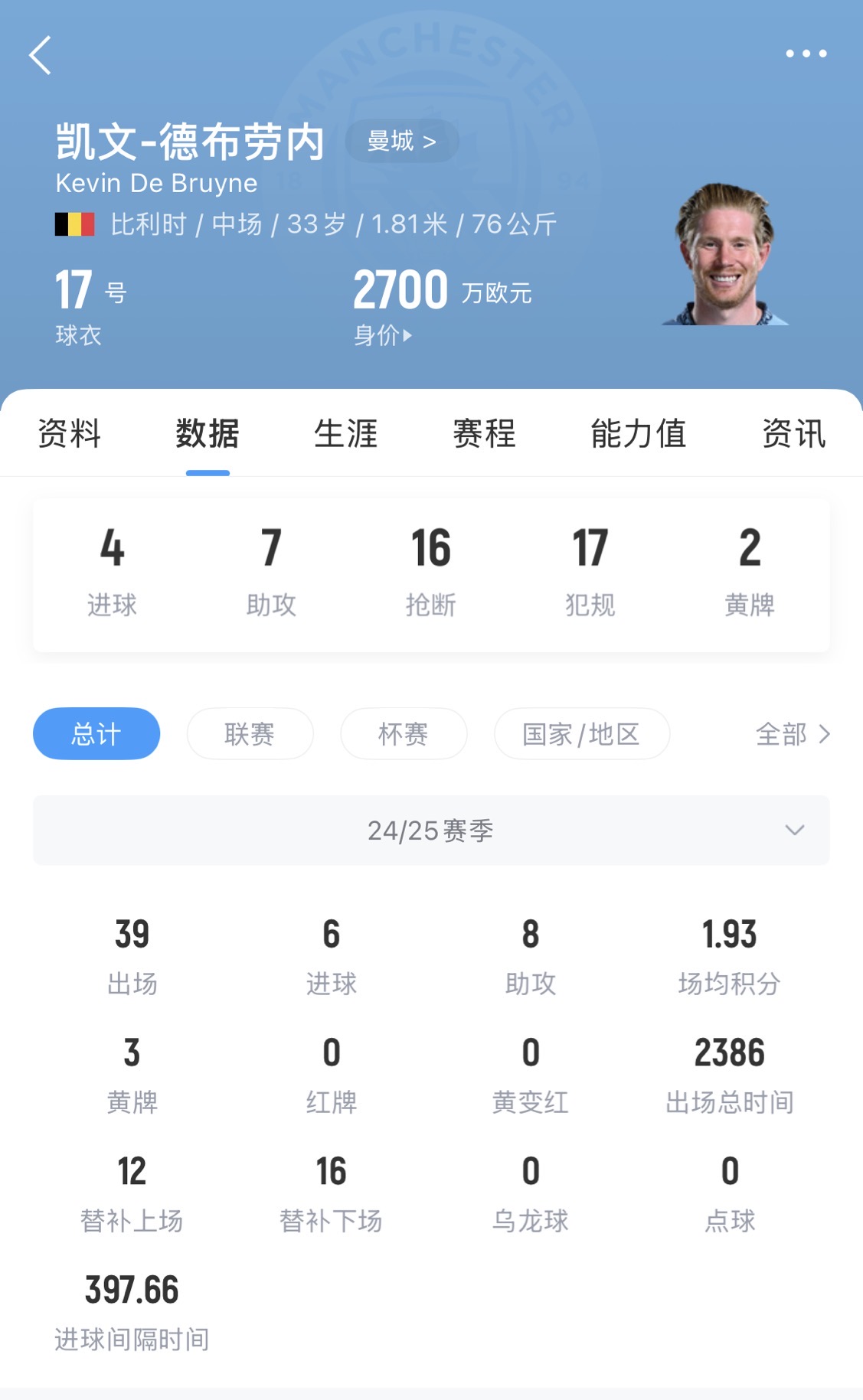863x1400 pixels.
Task: Open the 能力值 tab
Action: click(x=638, y=433)
